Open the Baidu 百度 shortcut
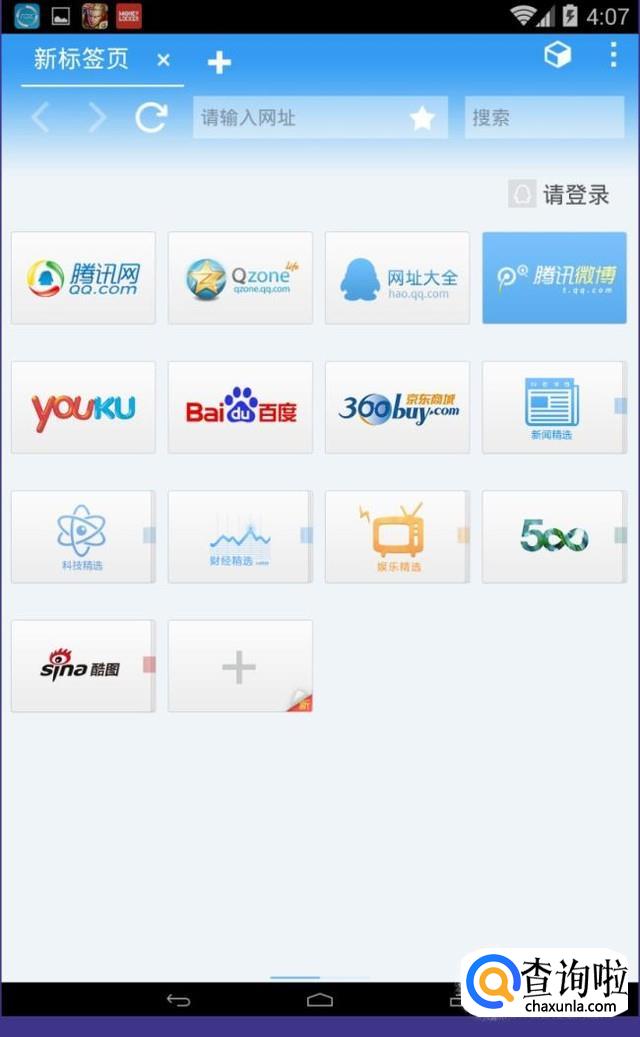The height and width of the screenshot is (1037, 640). [x=240, y=408]
